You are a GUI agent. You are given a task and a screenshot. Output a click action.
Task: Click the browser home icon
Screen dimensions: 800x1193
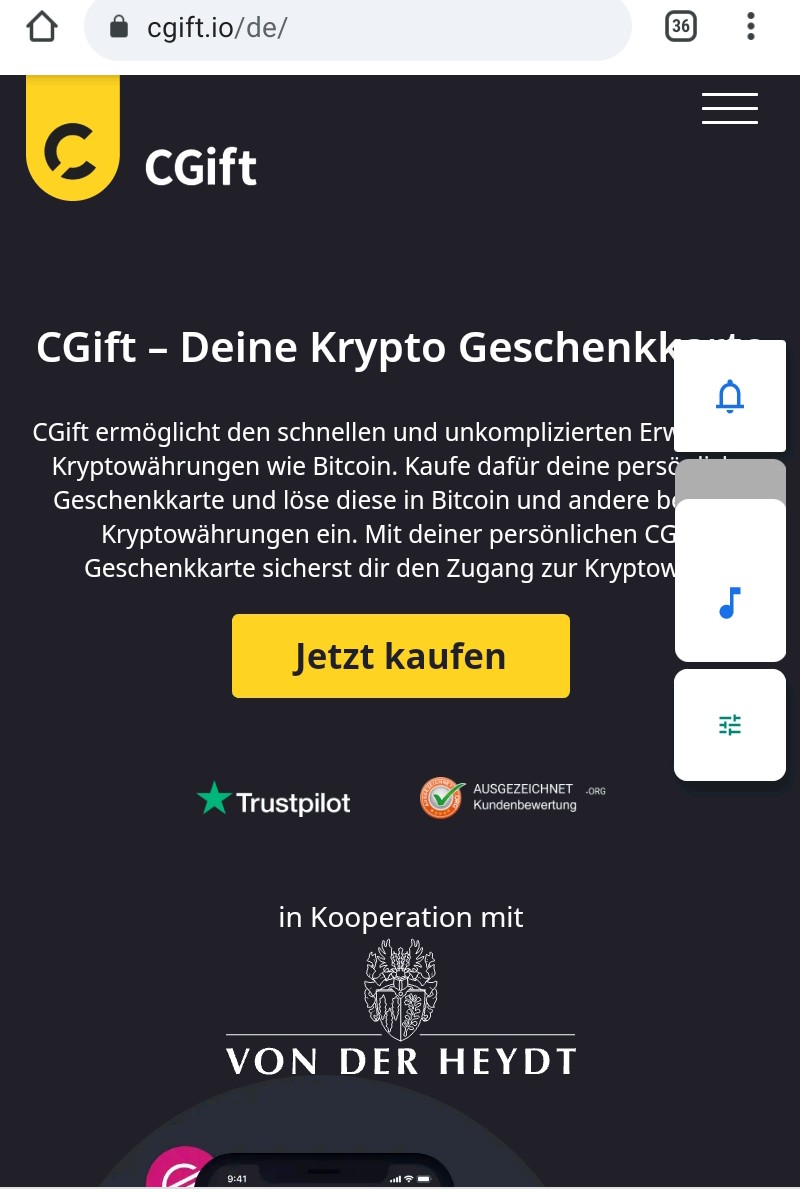tap(41, 26)
